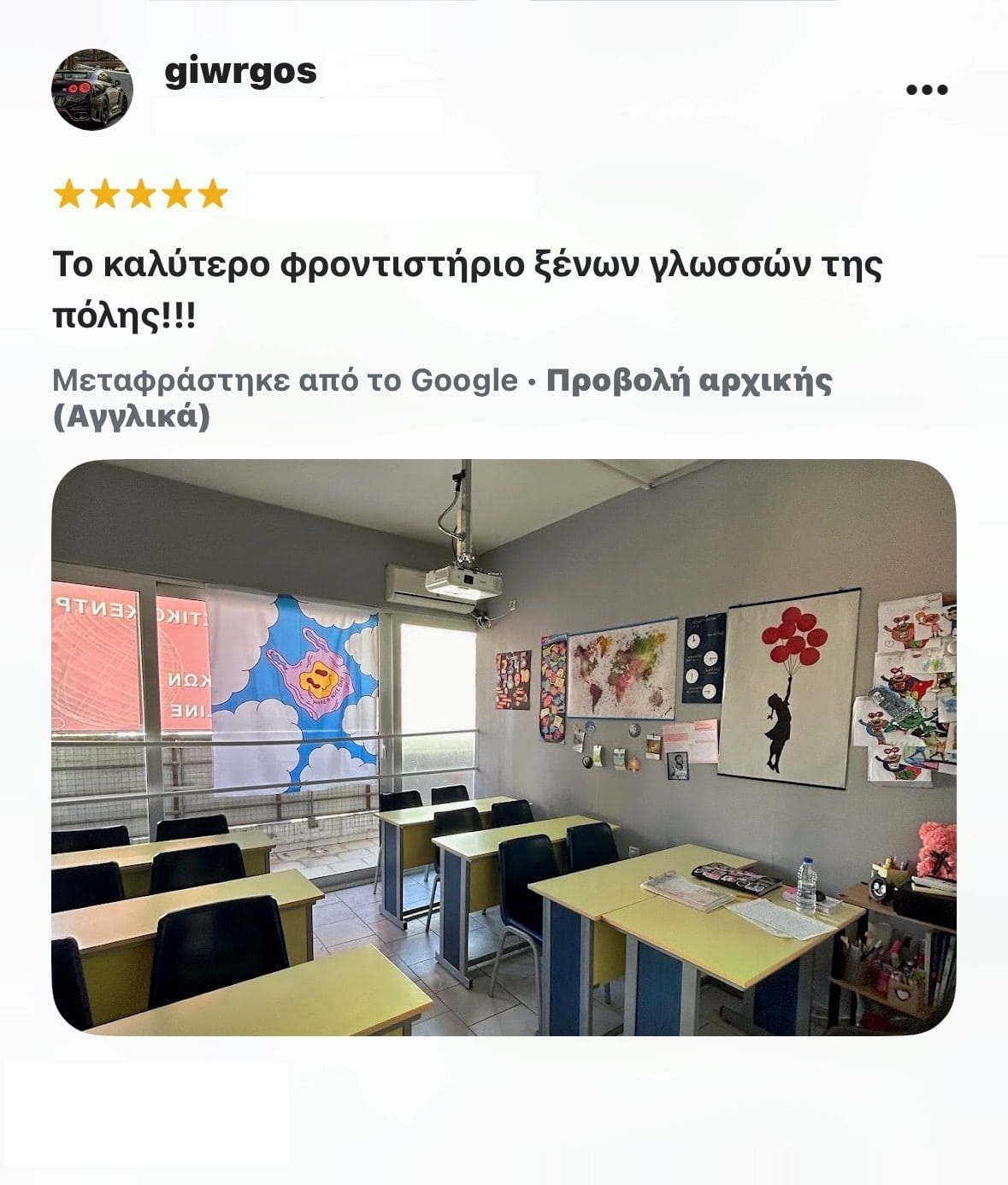
Task: Open reviewer name giwrgos
Action: point(240,70)
